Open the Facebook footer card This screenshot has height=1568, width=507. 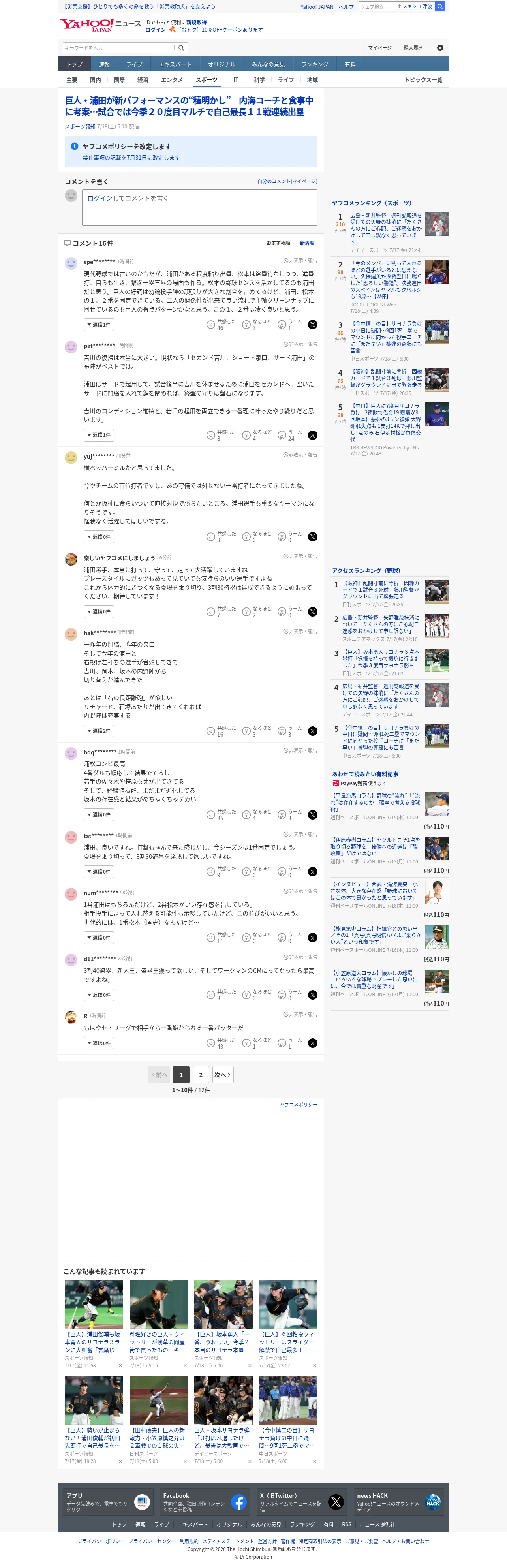click(204, 1502)
